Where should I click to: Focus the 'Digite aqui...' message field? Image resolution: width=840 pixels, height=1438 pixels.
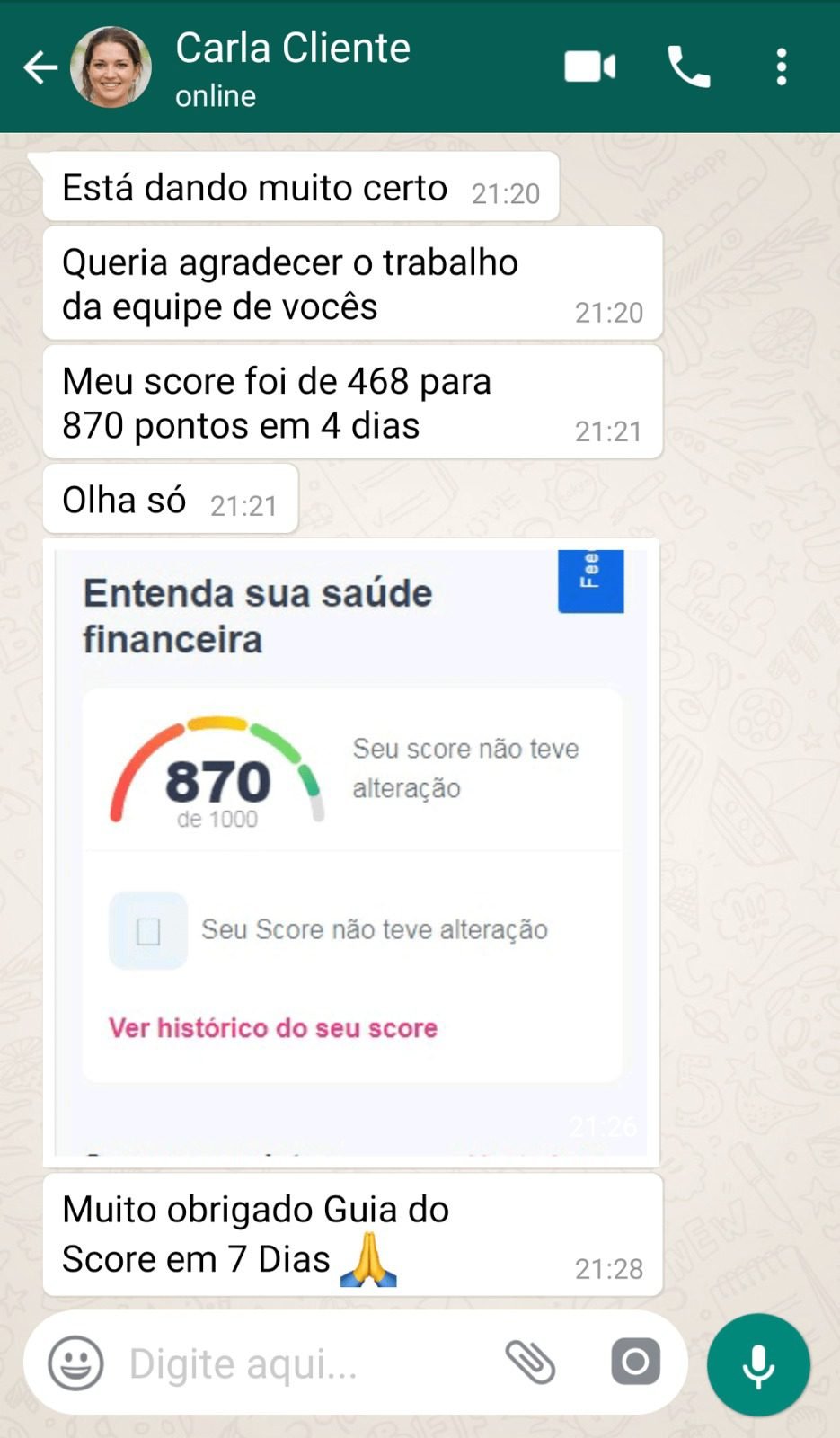(x=296, y=1363)
